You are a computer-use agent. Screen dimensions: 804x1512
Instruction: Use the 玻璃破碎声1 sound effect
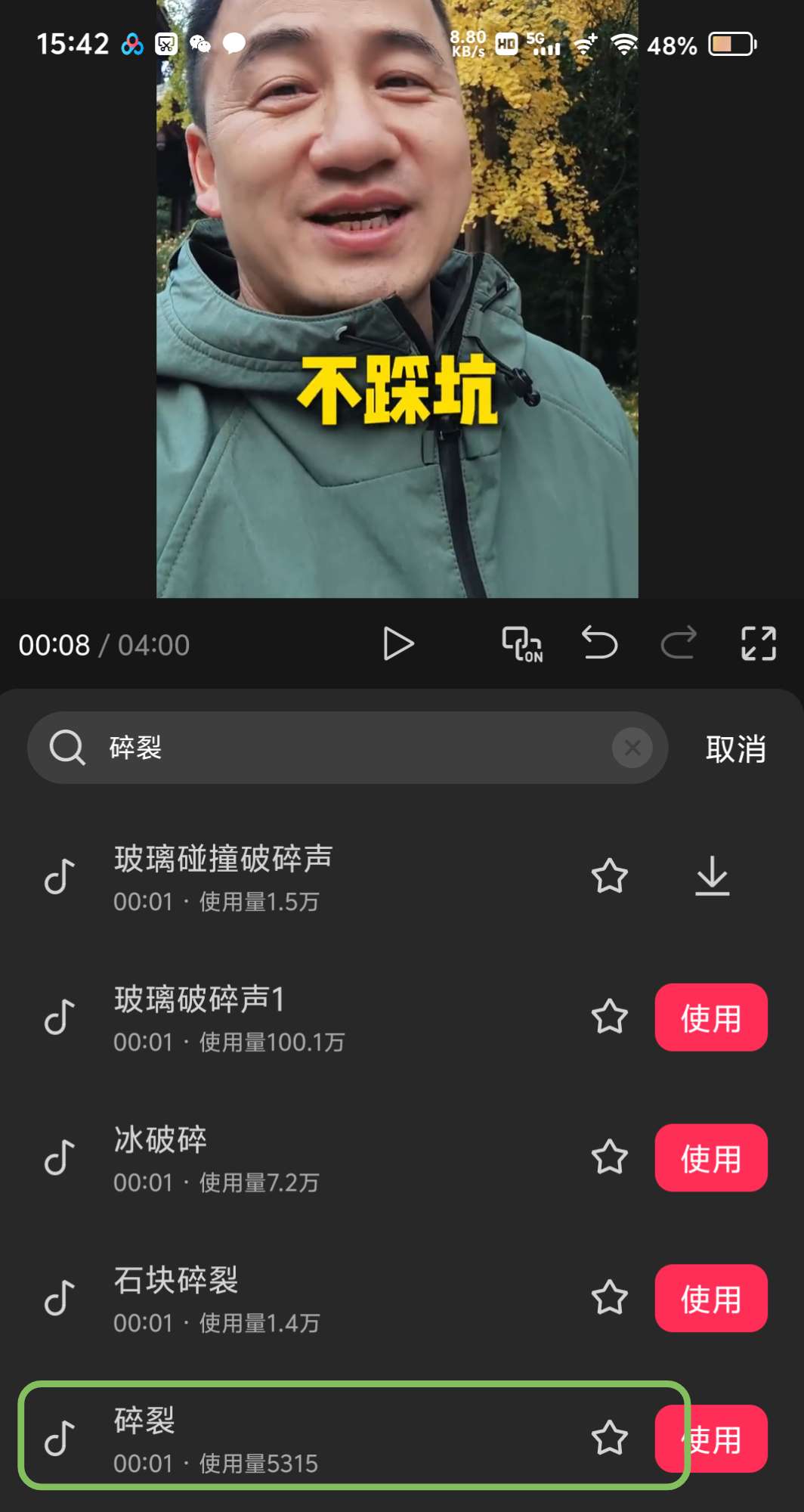pos(710,1018)
